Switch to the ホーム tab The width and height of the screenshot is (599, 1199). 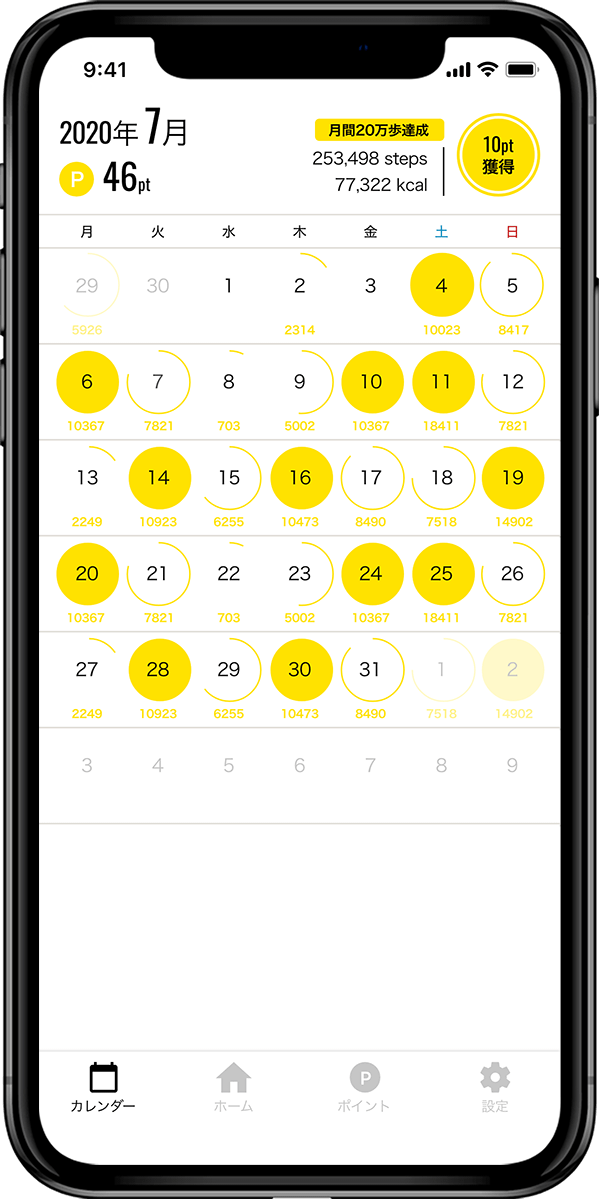233,1087
